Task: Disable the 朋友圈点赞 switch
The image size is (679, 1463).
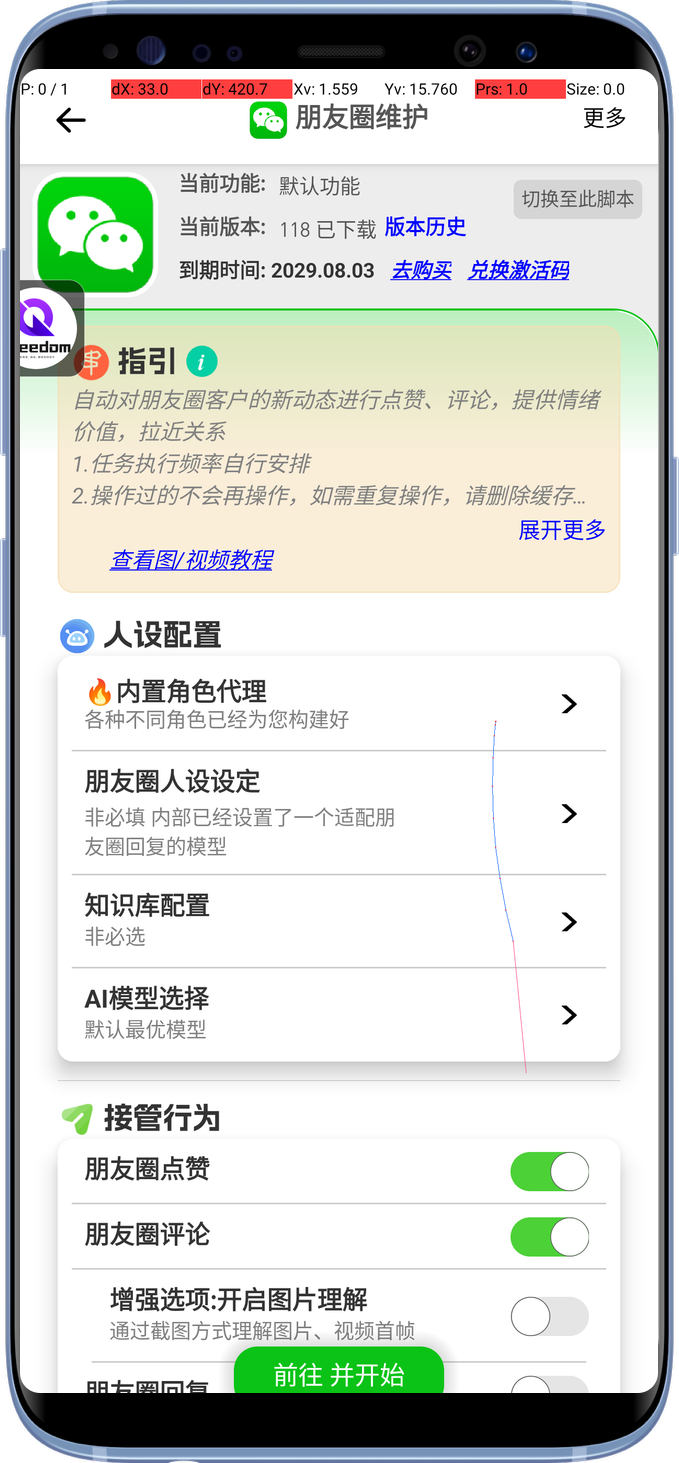Action: point(549,1171)
